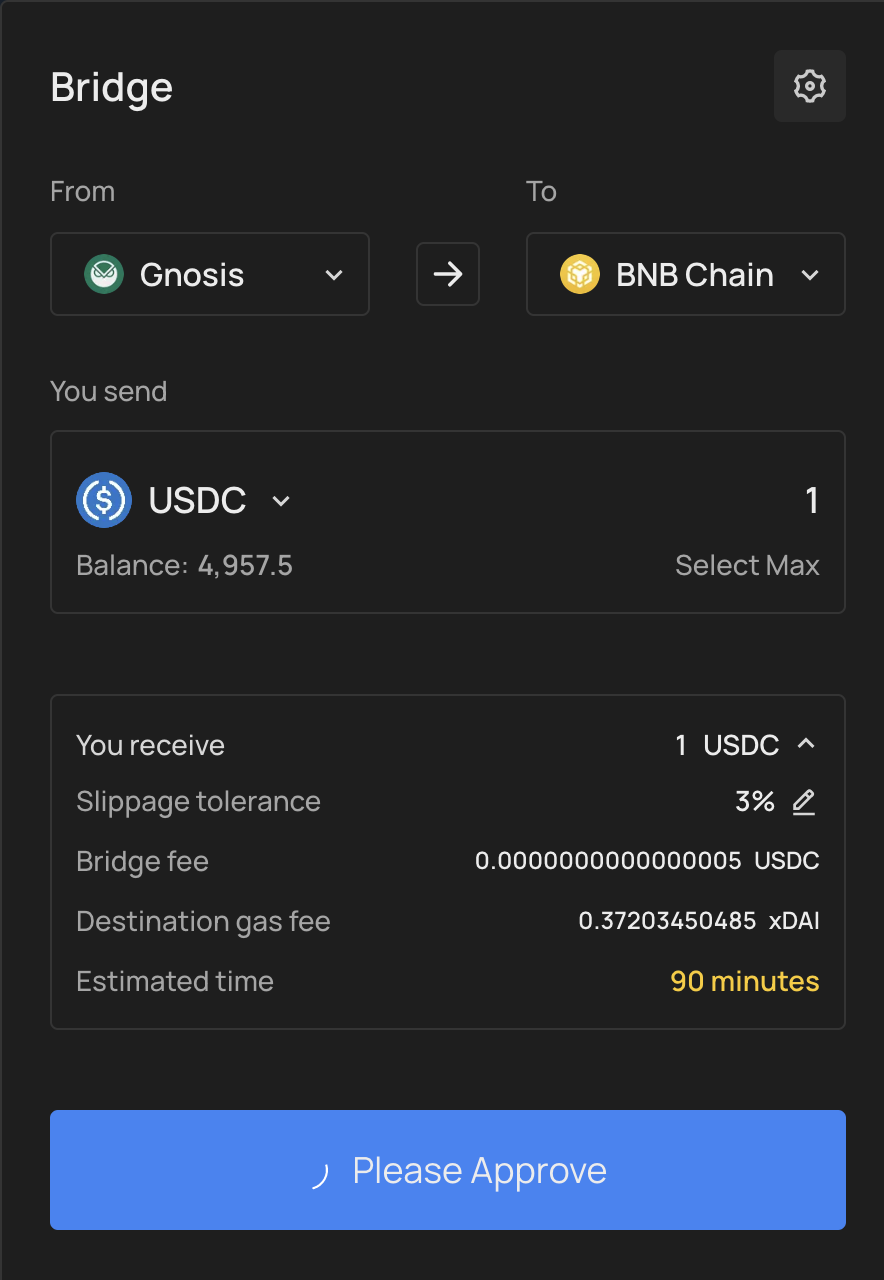The image size is (884, 1280).
Task: Click the BNB Chain logo
Action: click(578, 274)
